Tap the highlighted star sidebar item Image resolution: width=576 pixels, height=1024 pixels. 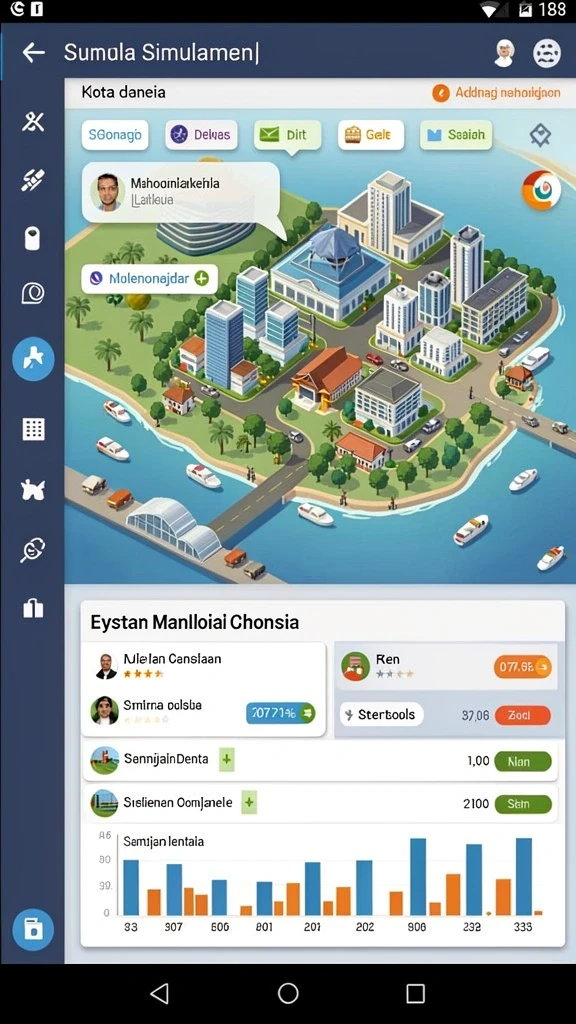pos(33,359)
